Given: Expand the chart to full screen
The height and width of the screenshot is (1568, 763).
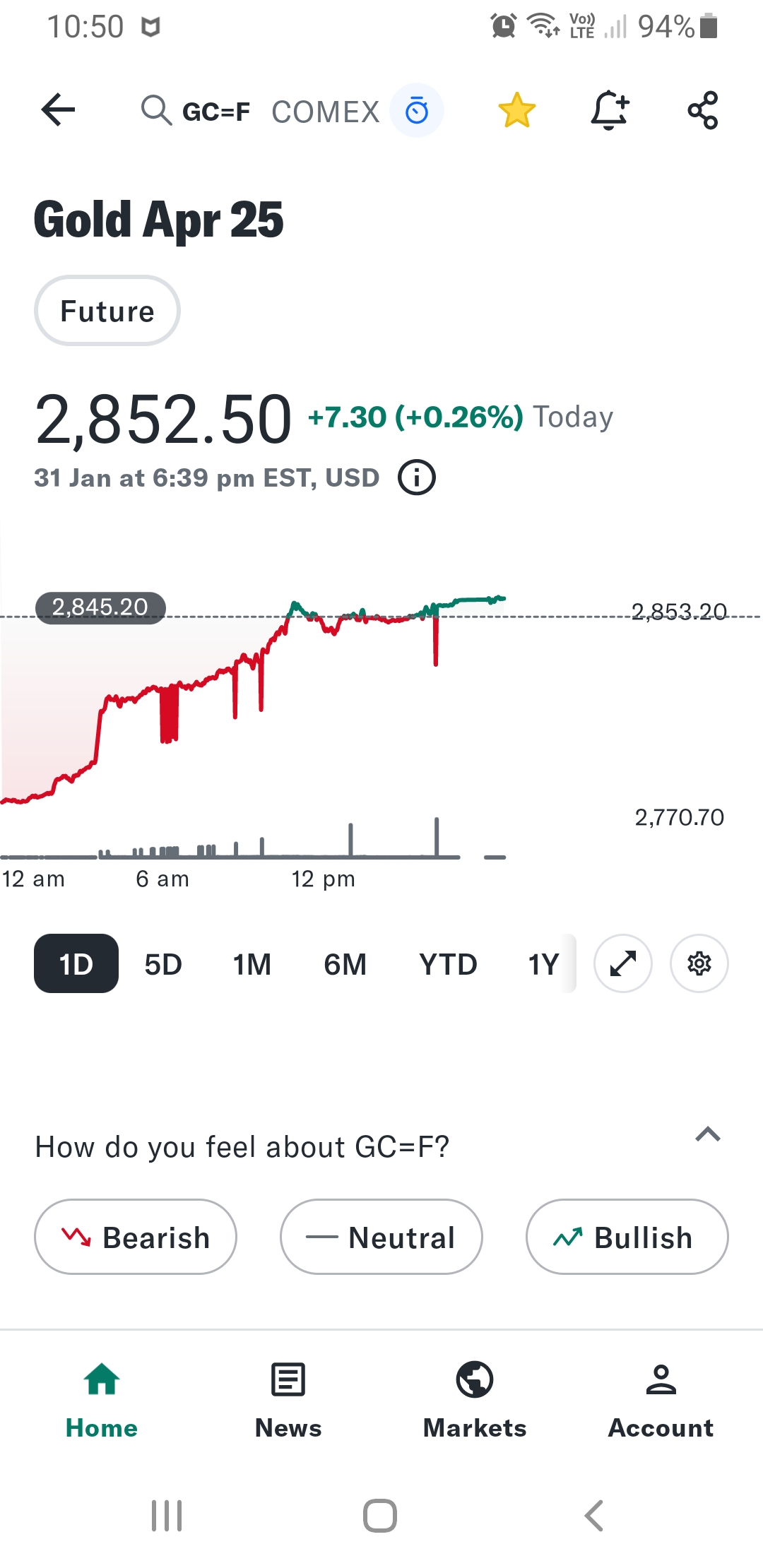Looking at the screenshot, I should (x=623, y=963).
